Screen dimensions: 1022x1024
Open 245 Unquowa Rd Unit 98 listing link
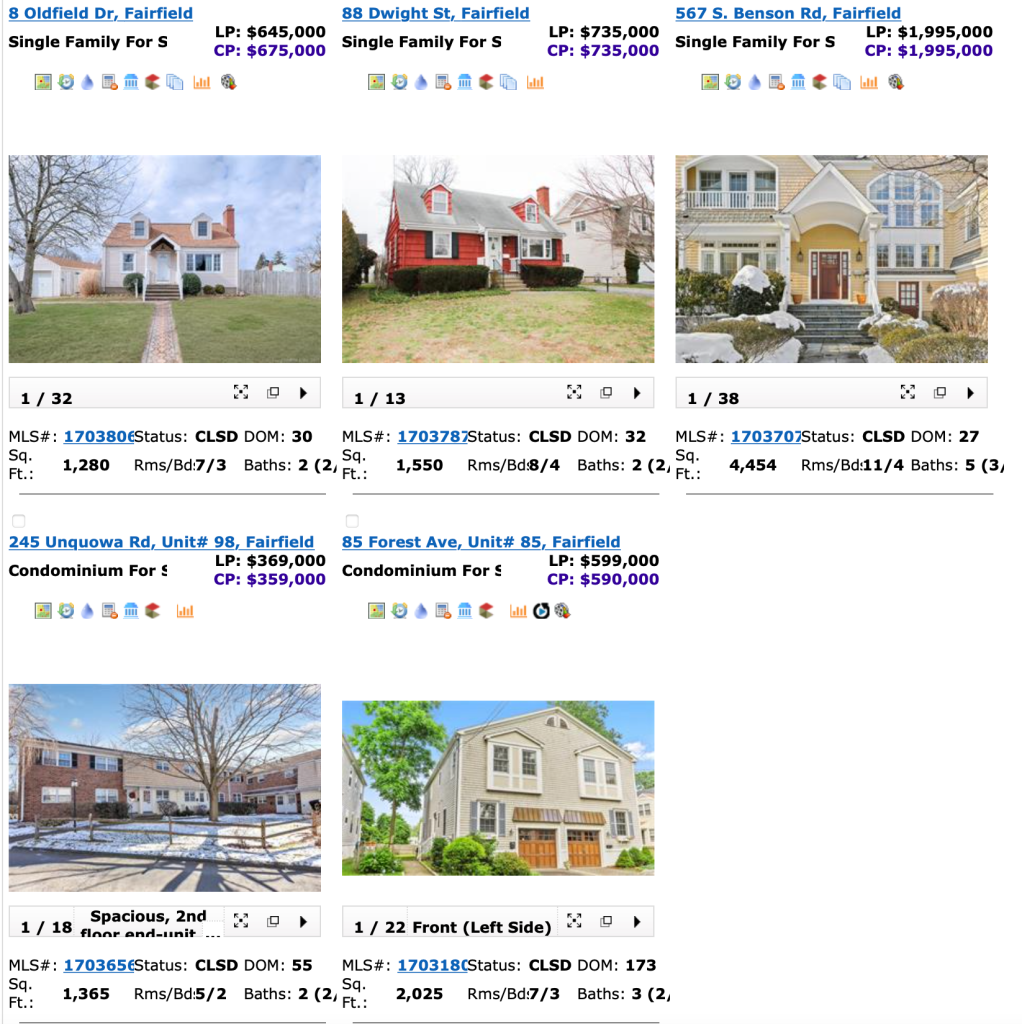(161, 542)
